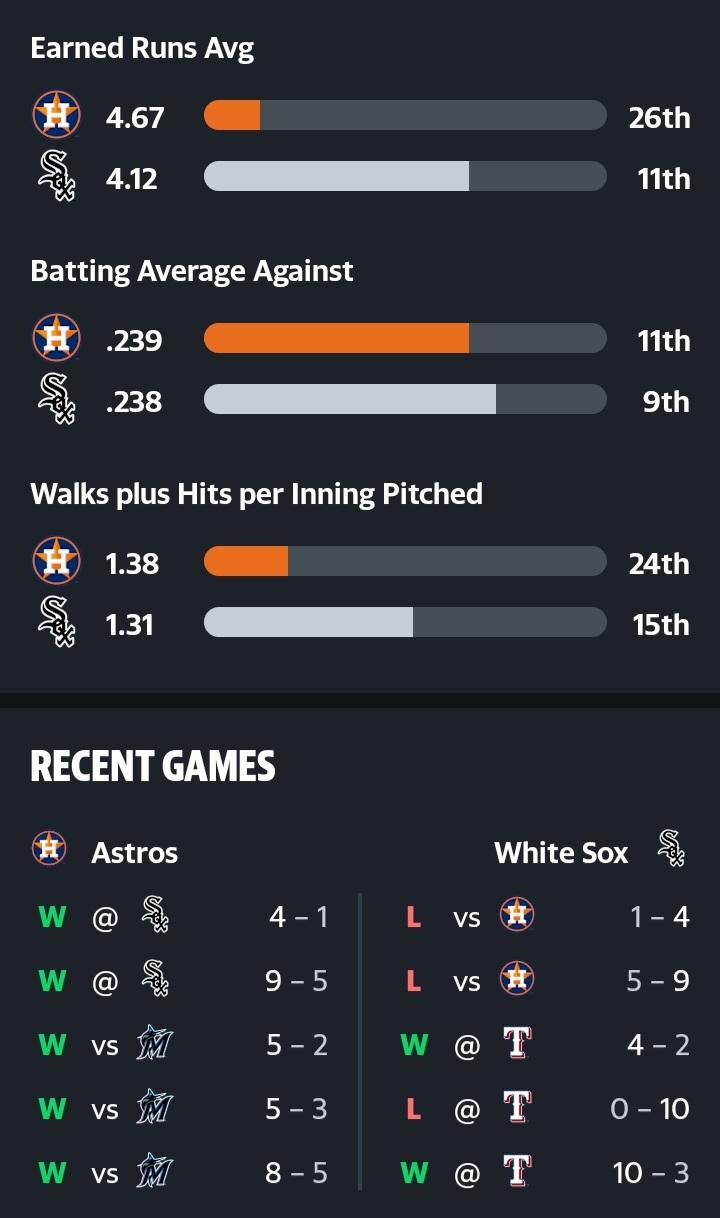Open Astros team page from Recent Games
Viewport: 720px width, 1218px height.
105,851
